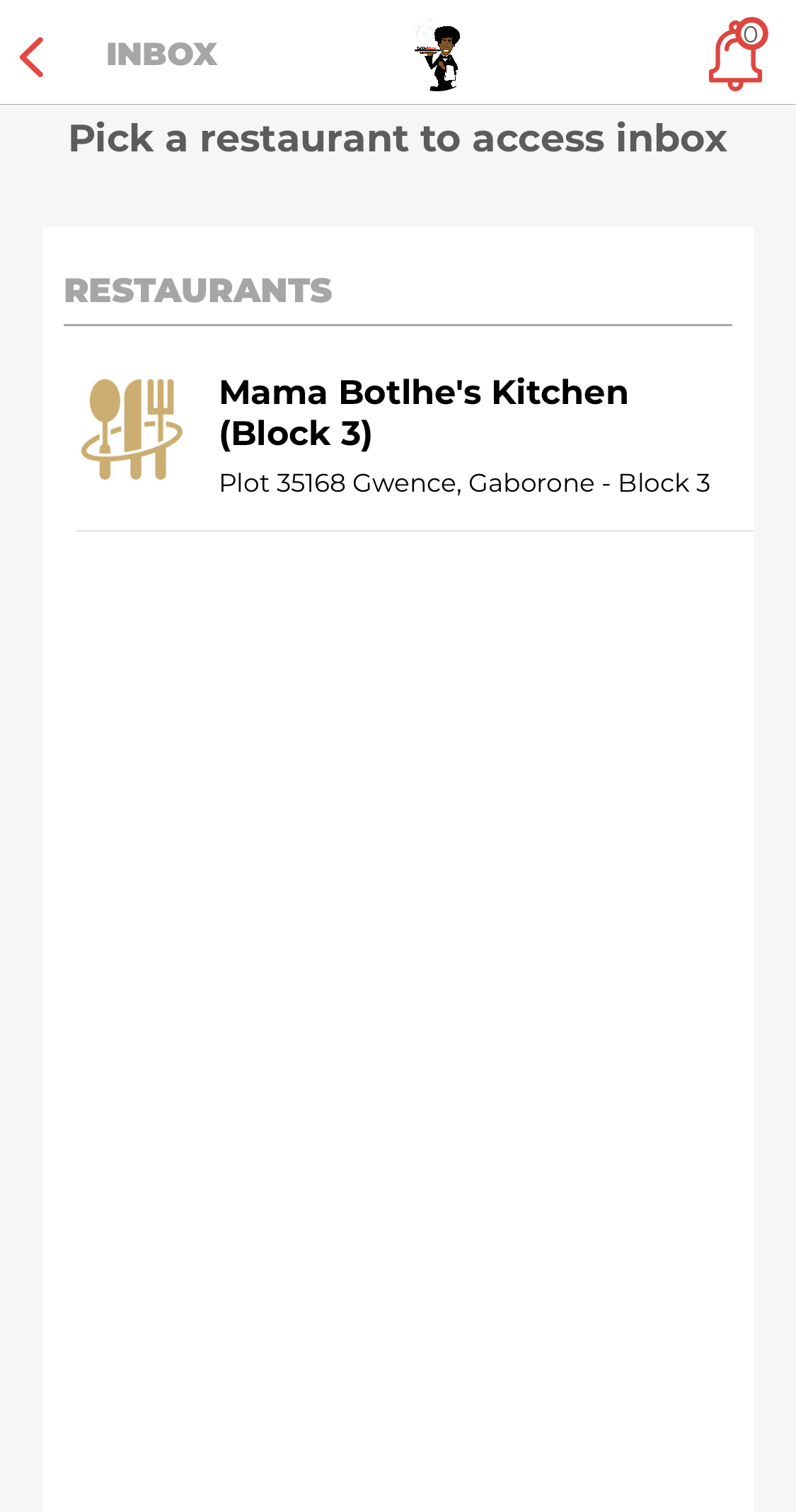This screenshot has width=796, height=1512.
Task: Go back using the red arrow
Action: click(32, 57)
